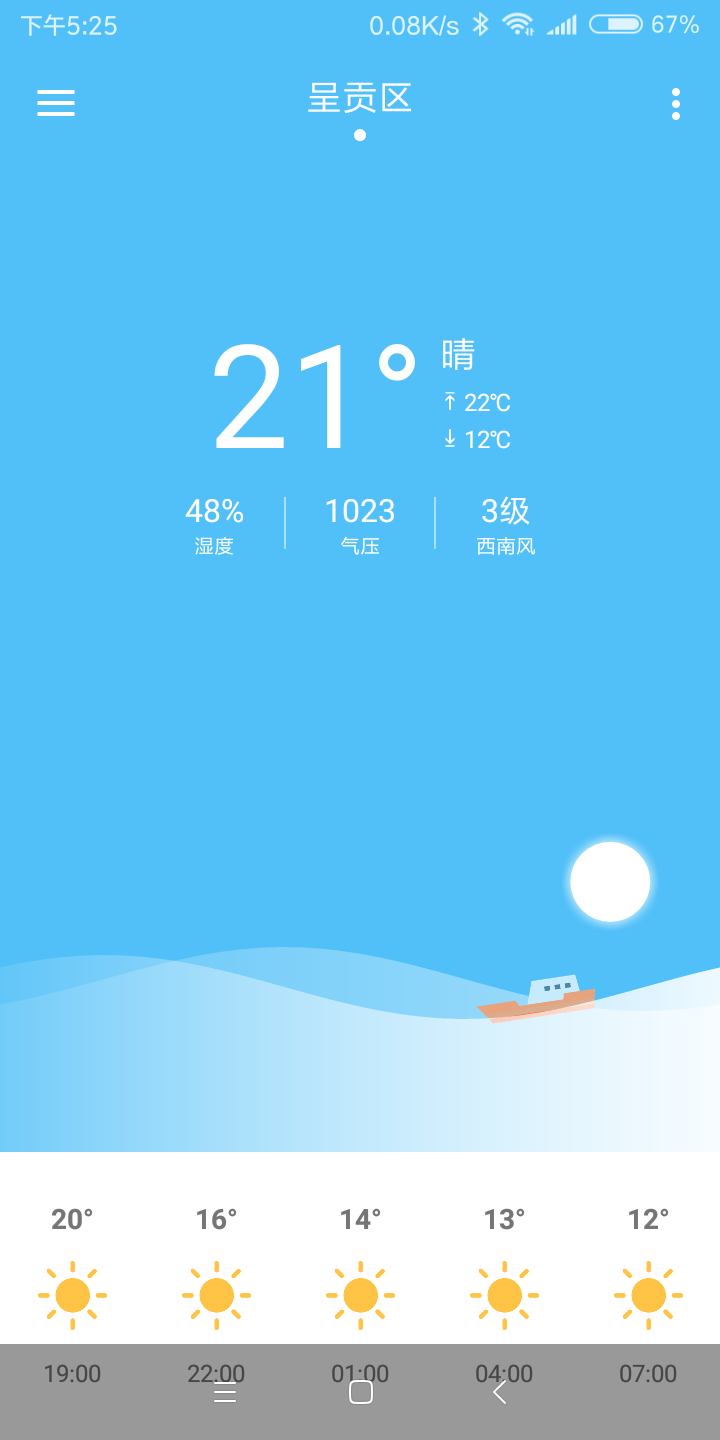Viewport: 720px width, 1440px height.
Task: Tap the 西南风 wind information
Action: pyautogui.click(x=505, y=546)
